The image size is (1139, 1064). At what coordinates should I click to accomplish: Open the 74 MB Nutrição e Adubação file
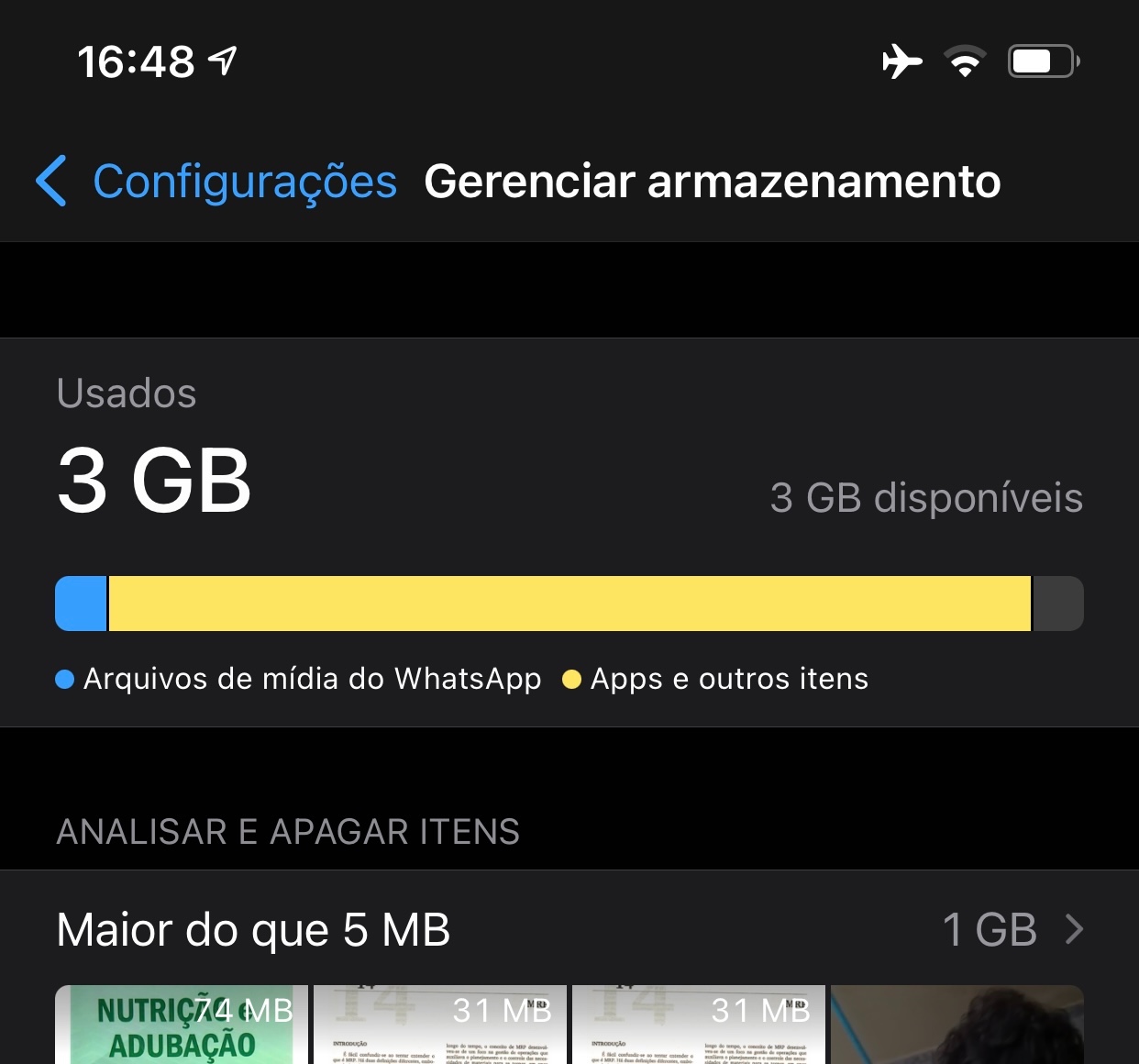pyautogui.click(x=181, y=1025)
